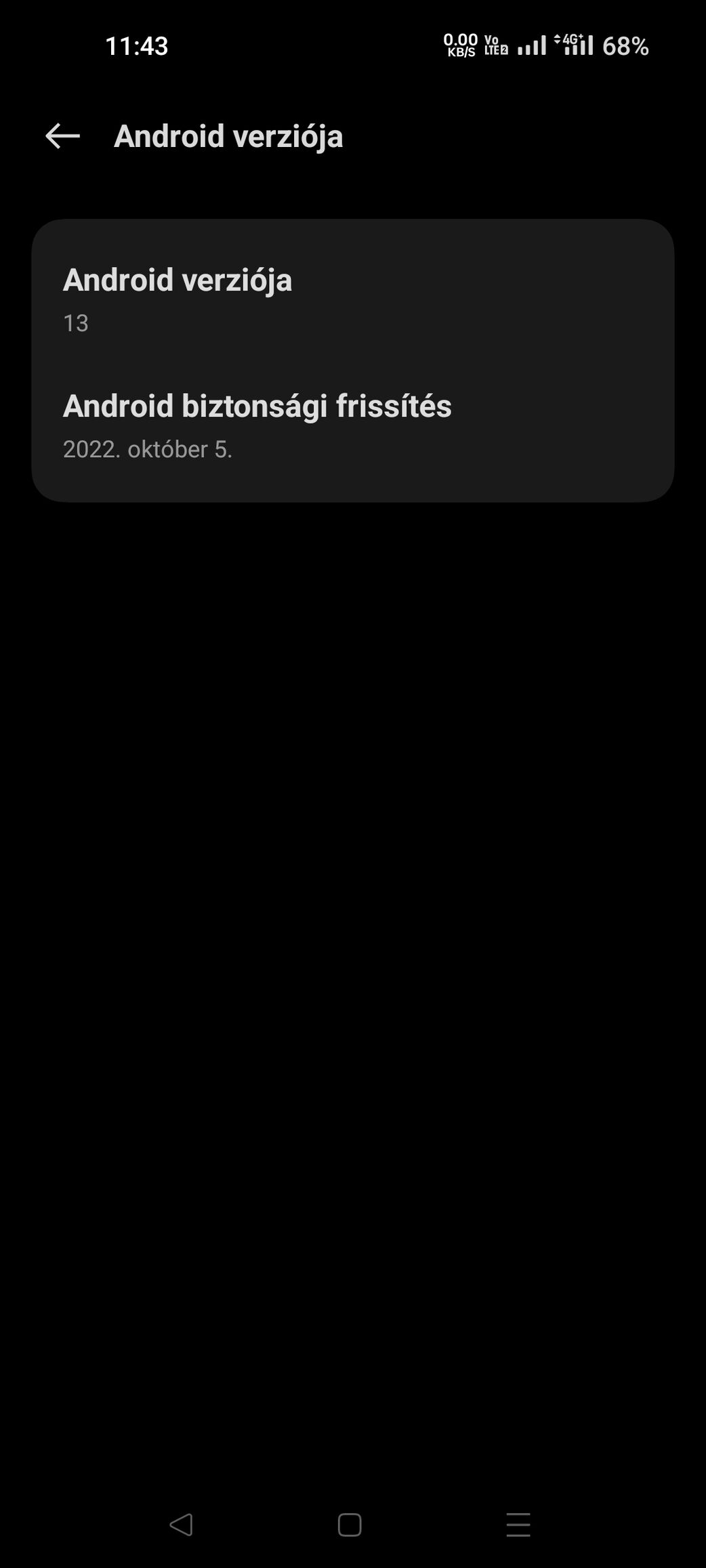Tap the Android verziója 13 row
706x1568 pixels.
pyautogui.click(x=352, y=299)
